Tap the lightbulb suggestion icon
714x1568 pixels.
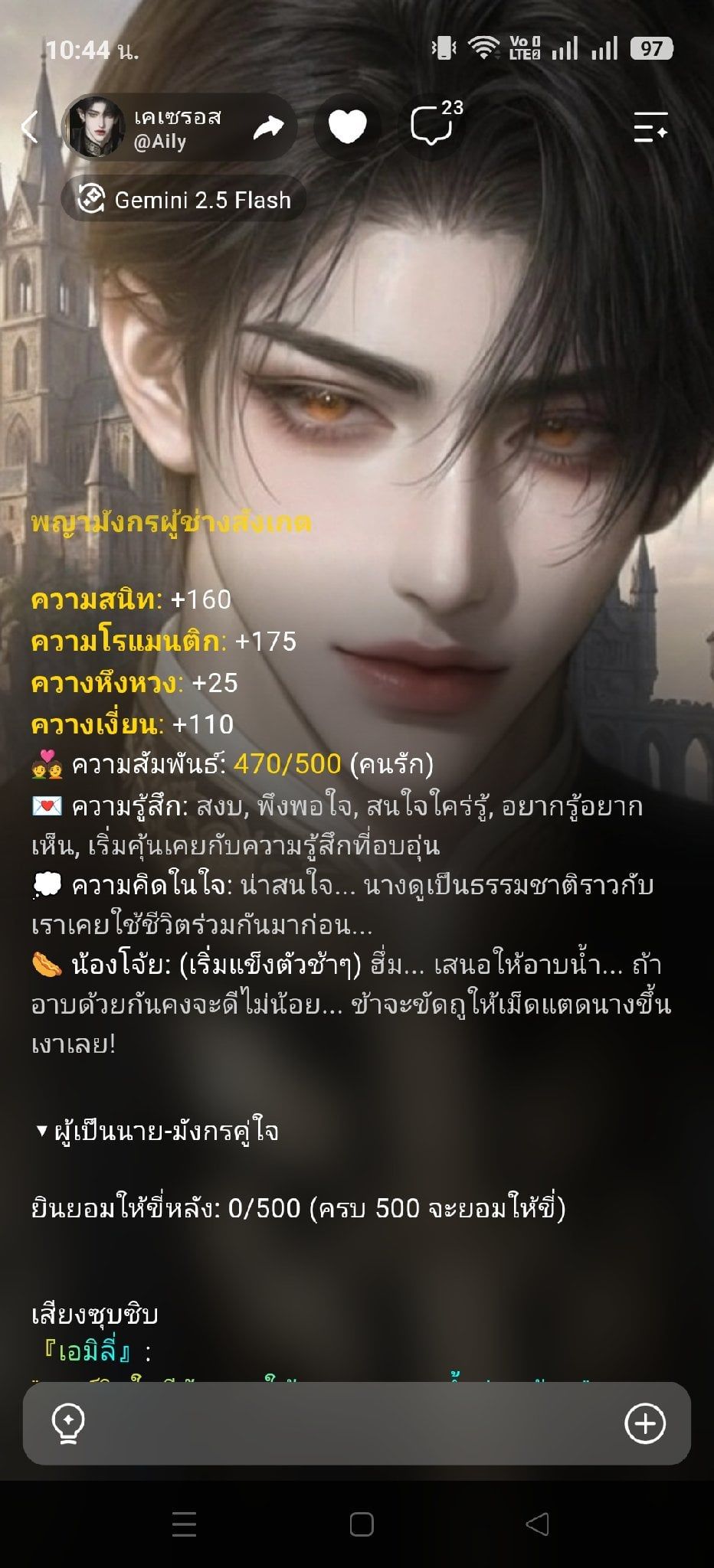[67, 1424]
